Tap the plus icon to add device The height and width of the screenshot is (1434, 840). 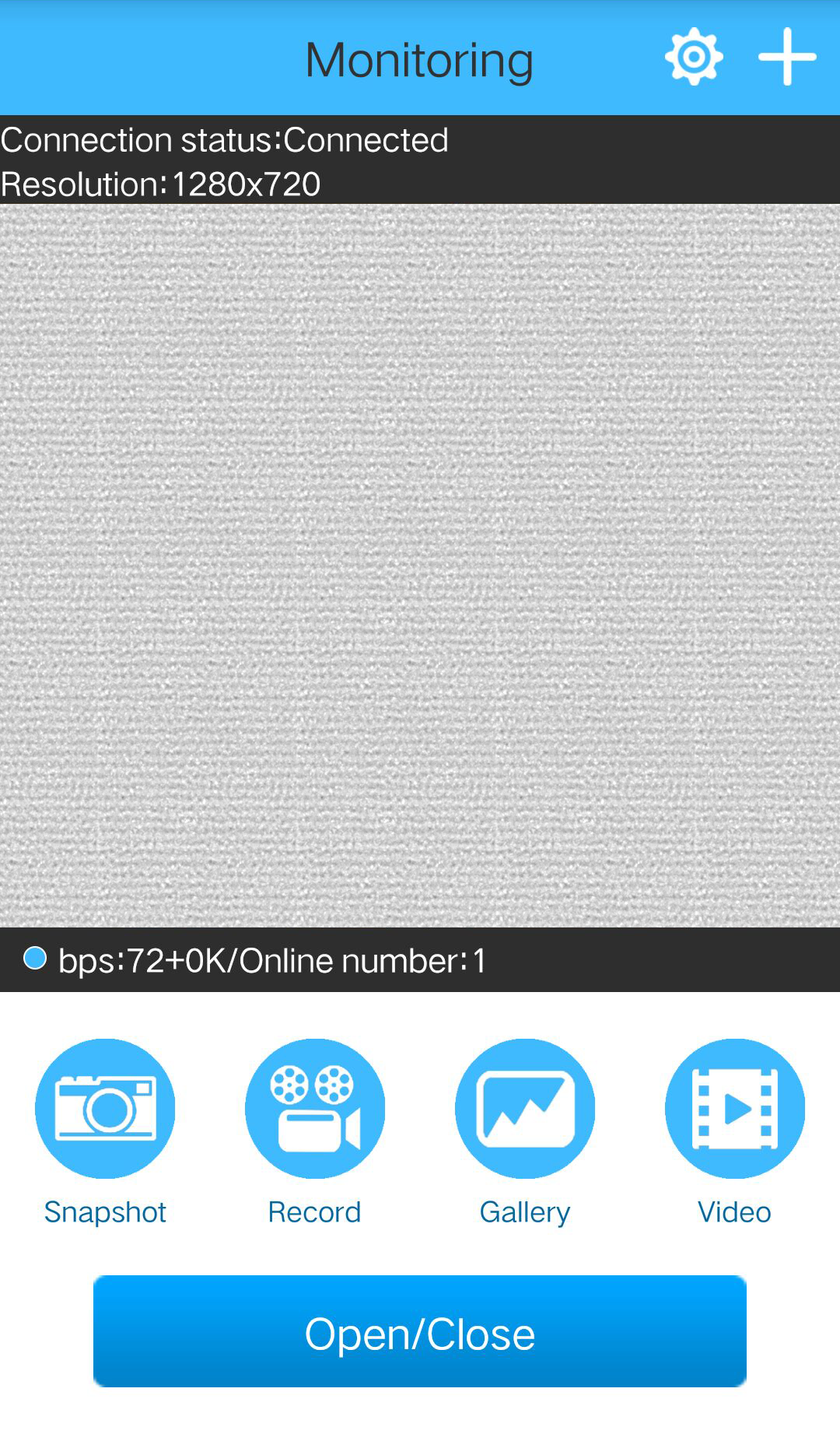(787, 57)
